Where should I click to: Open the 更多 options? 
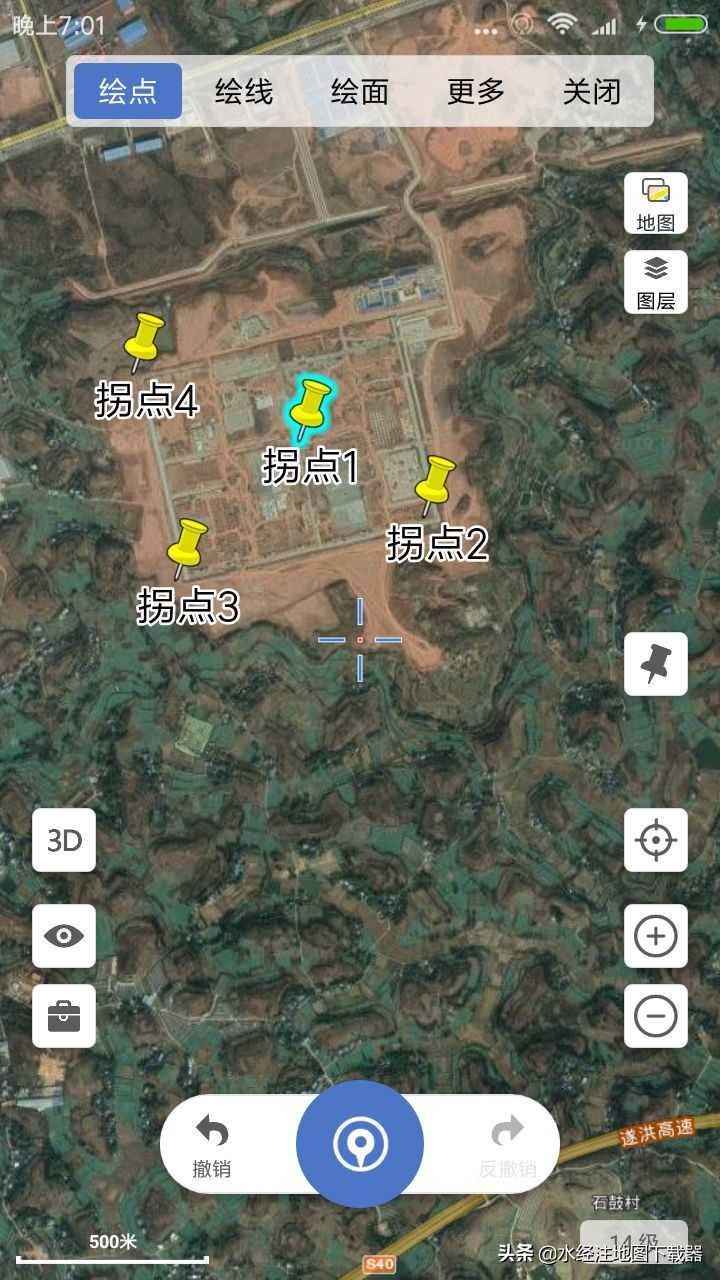coord(476,91)
